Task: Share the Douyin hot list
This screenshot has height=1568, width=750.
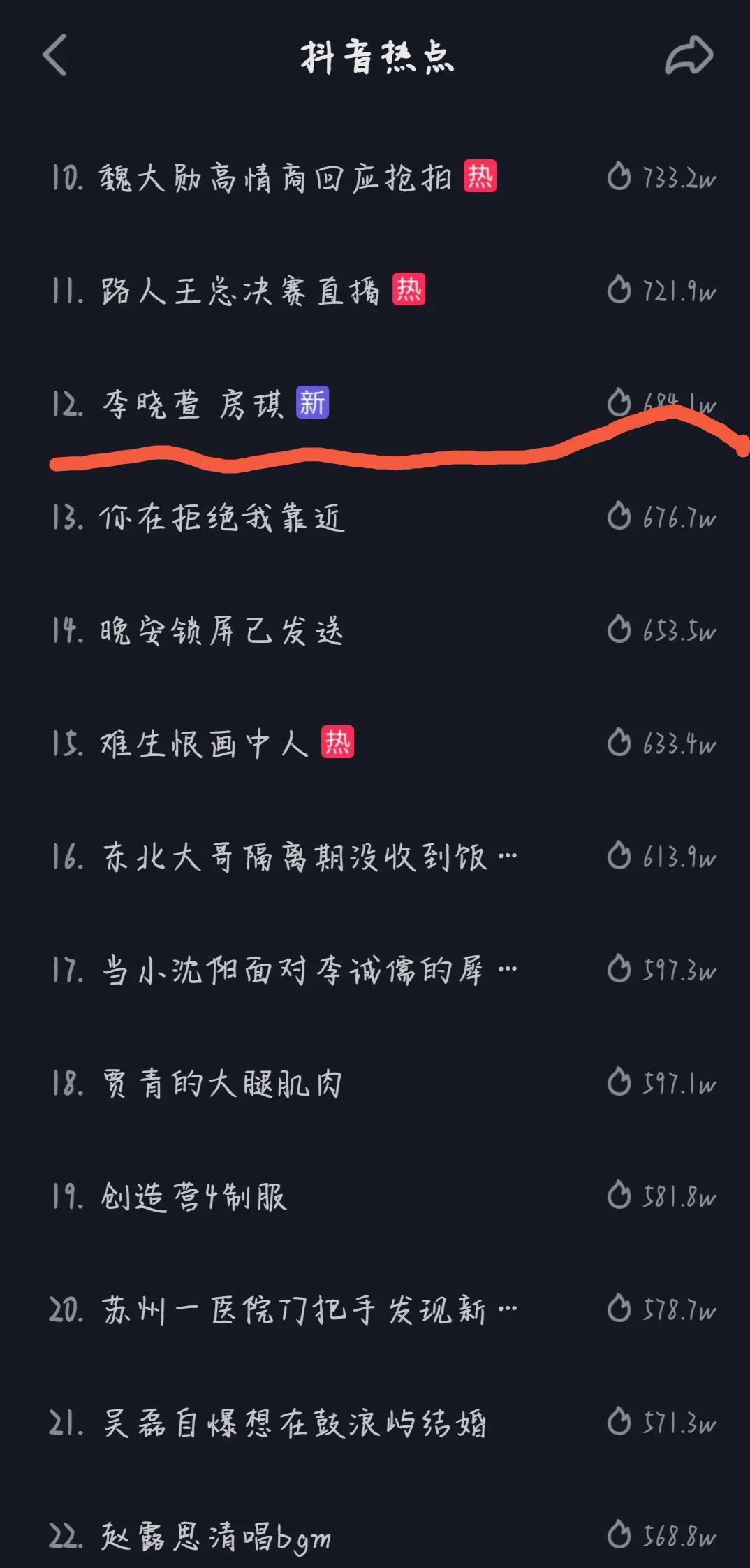Action: (x=689, y=55)
